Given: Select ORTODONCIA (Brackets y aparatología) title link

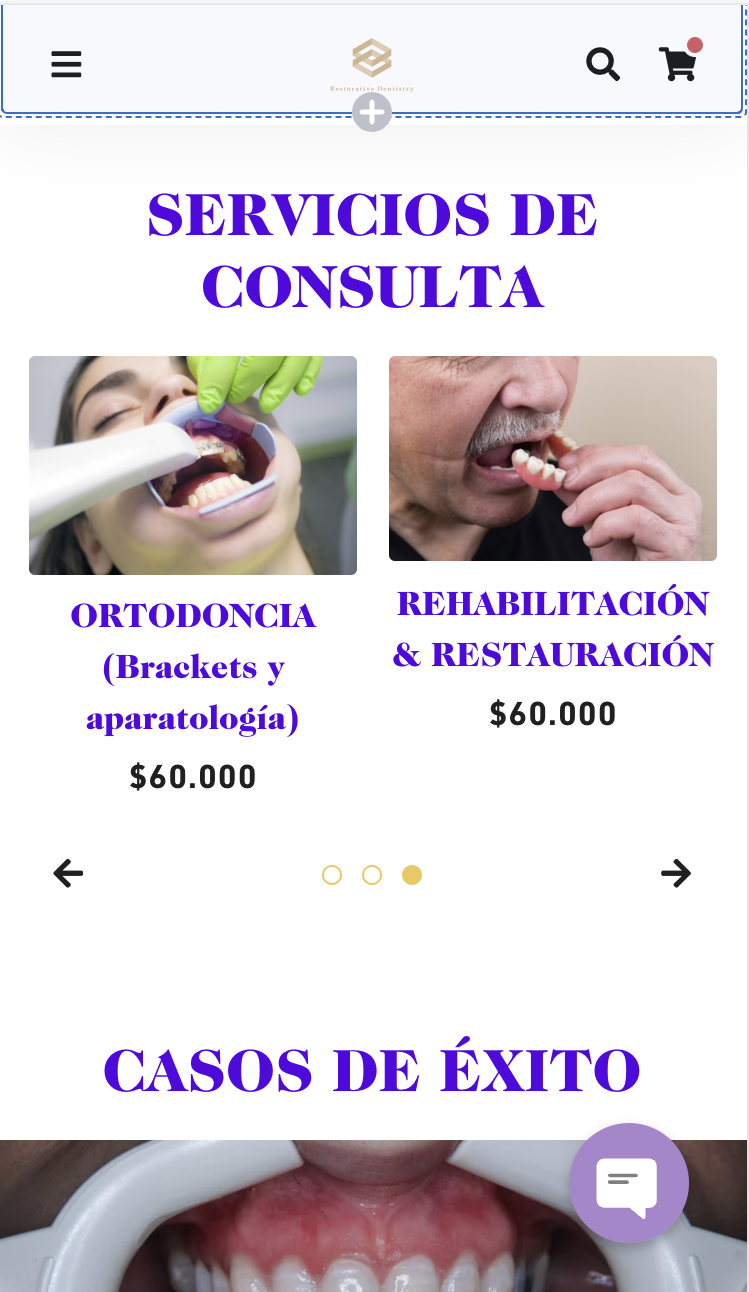Looking at the screenshot, I should pyautogui.click(x=193, y=666).
